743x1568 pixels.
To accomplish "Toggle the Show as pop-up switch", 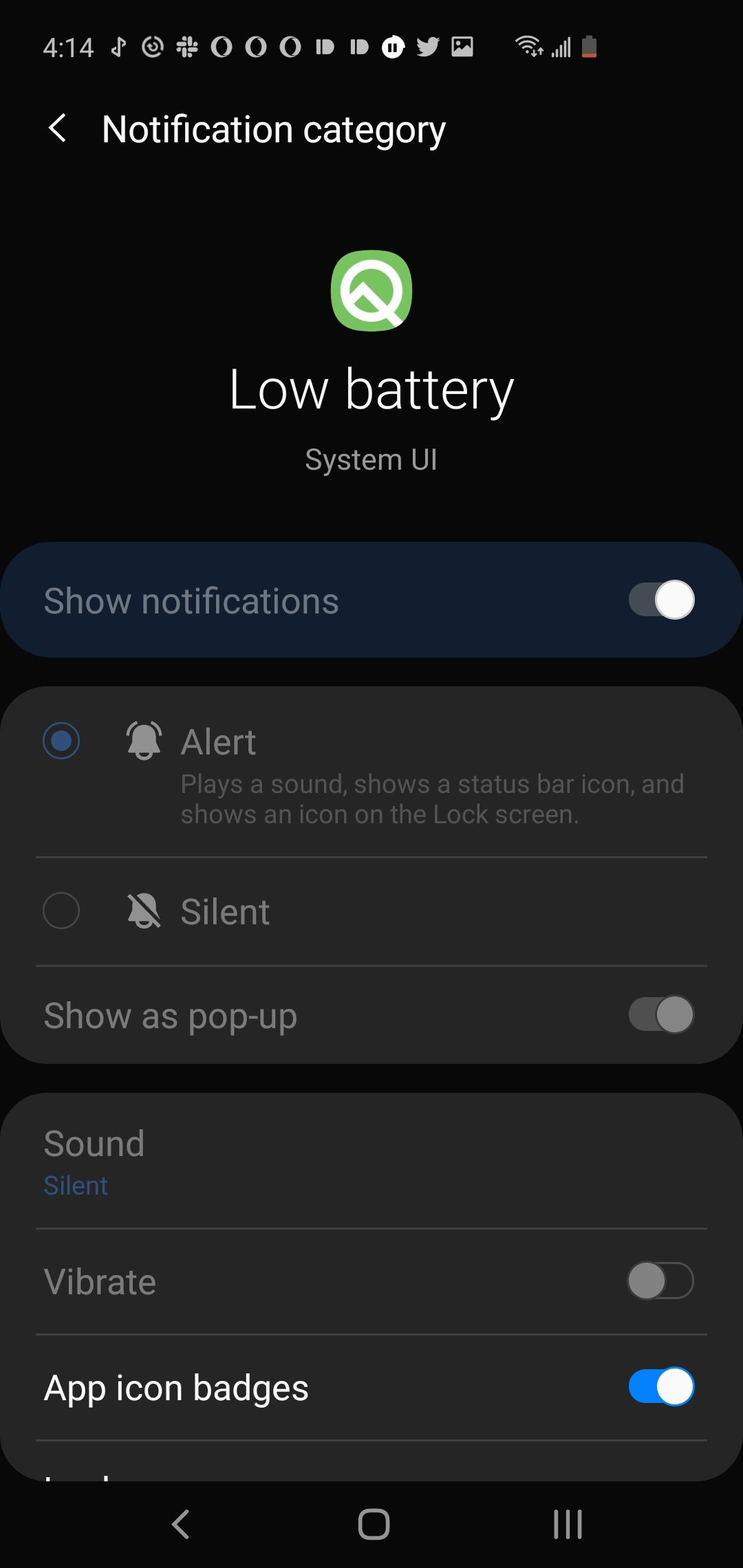I will click(x=660, y=1015).
